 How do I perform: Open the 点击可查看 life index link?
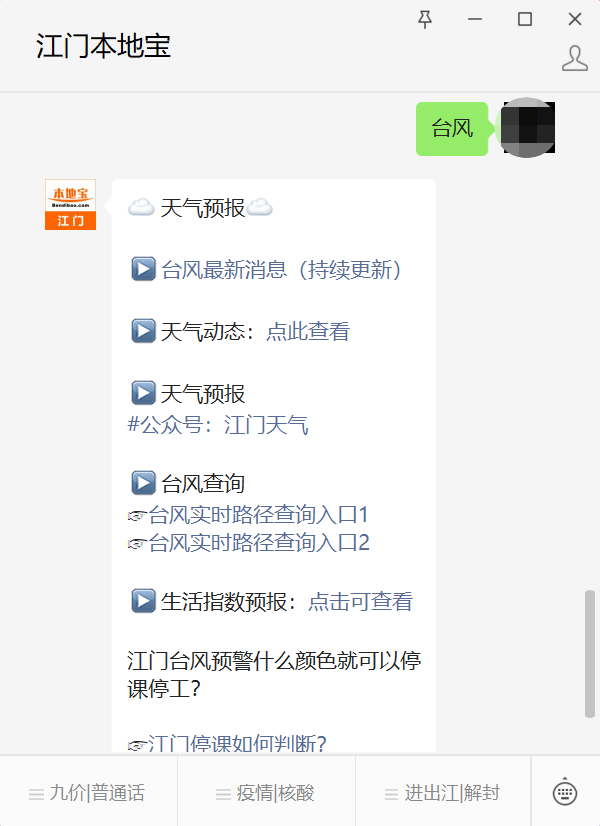click(360, 602)
